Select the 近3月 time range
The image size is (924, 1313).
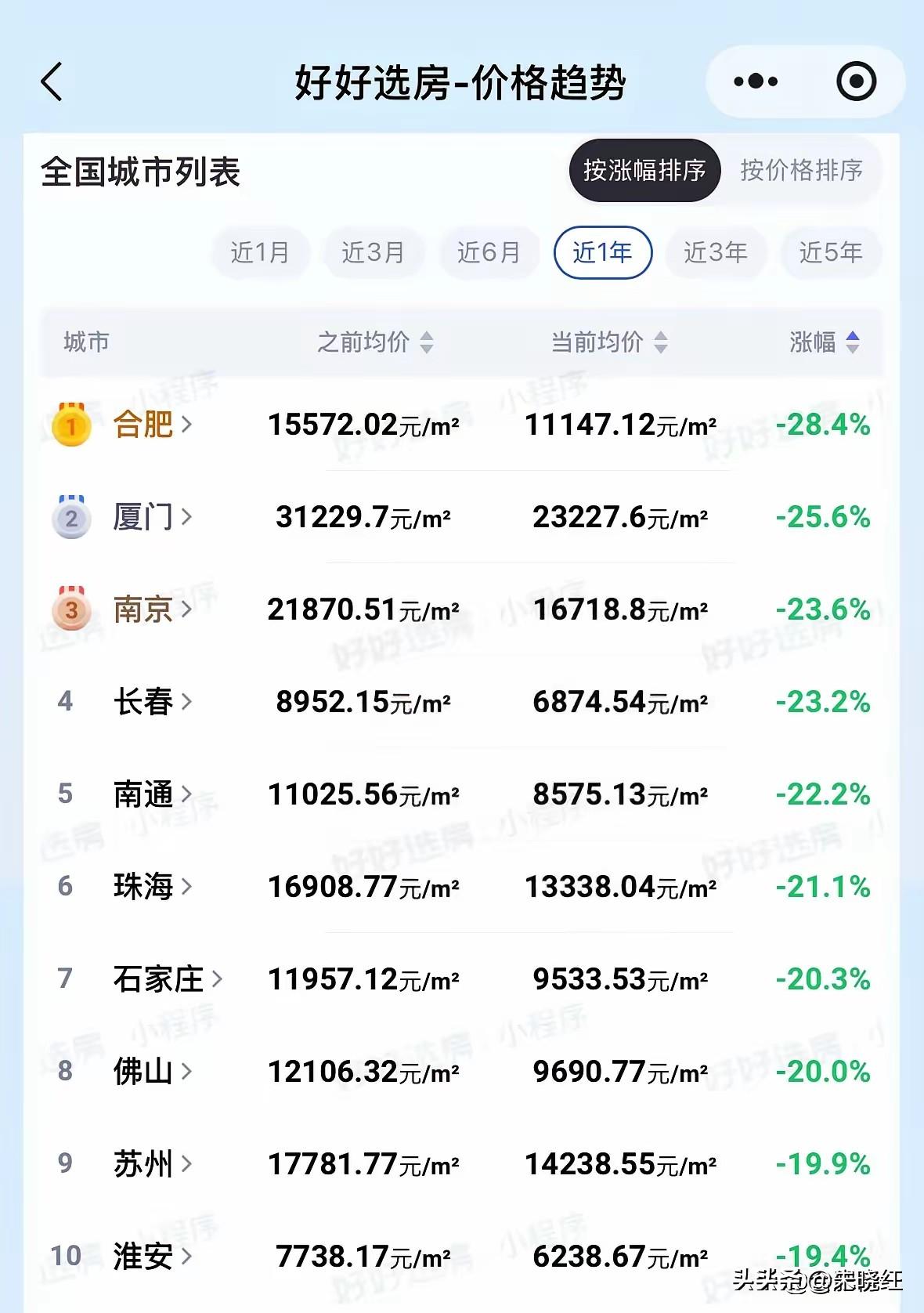(373, 252)
